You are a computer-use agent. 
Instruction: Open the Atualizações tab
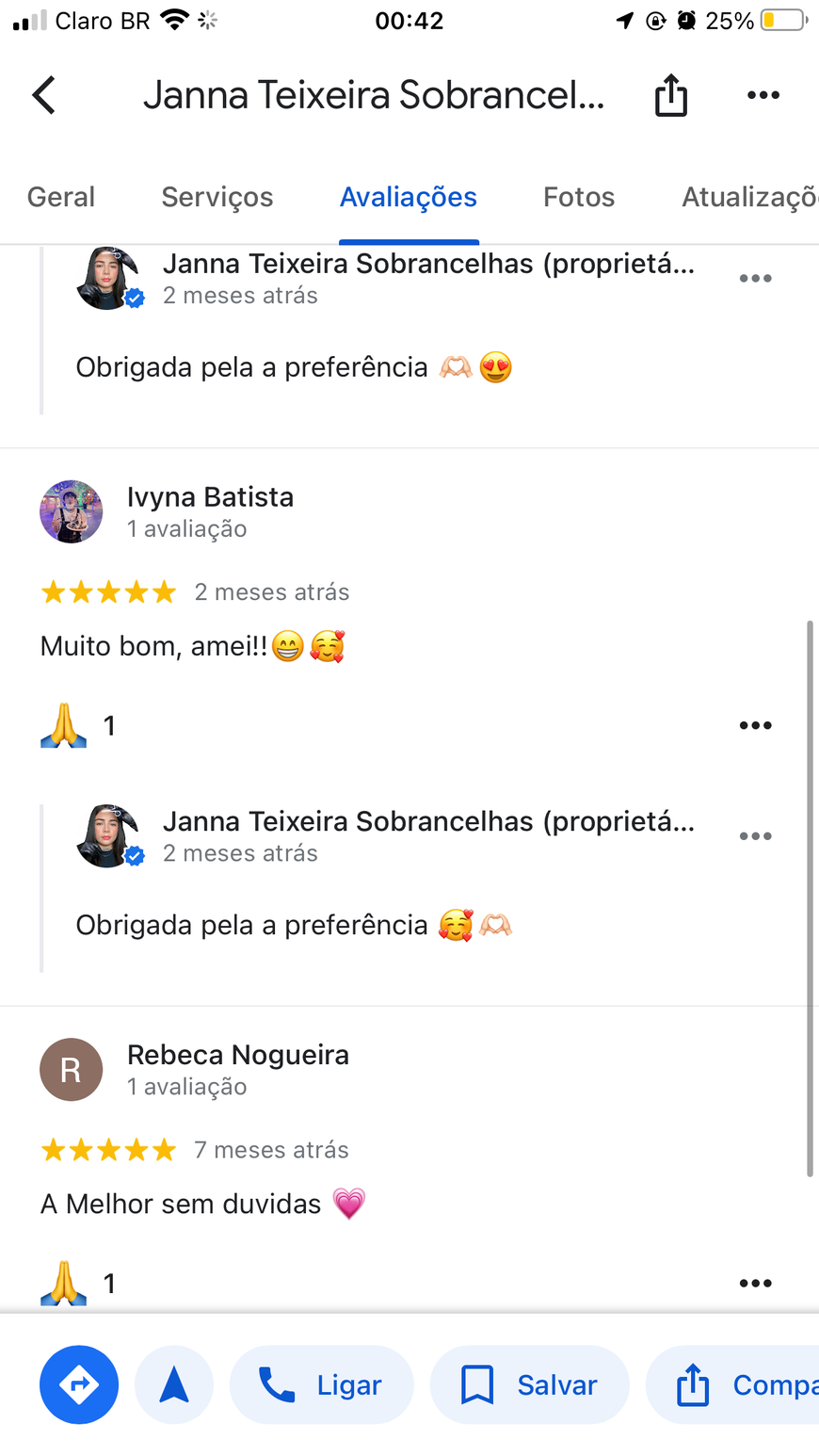point(748,197)
